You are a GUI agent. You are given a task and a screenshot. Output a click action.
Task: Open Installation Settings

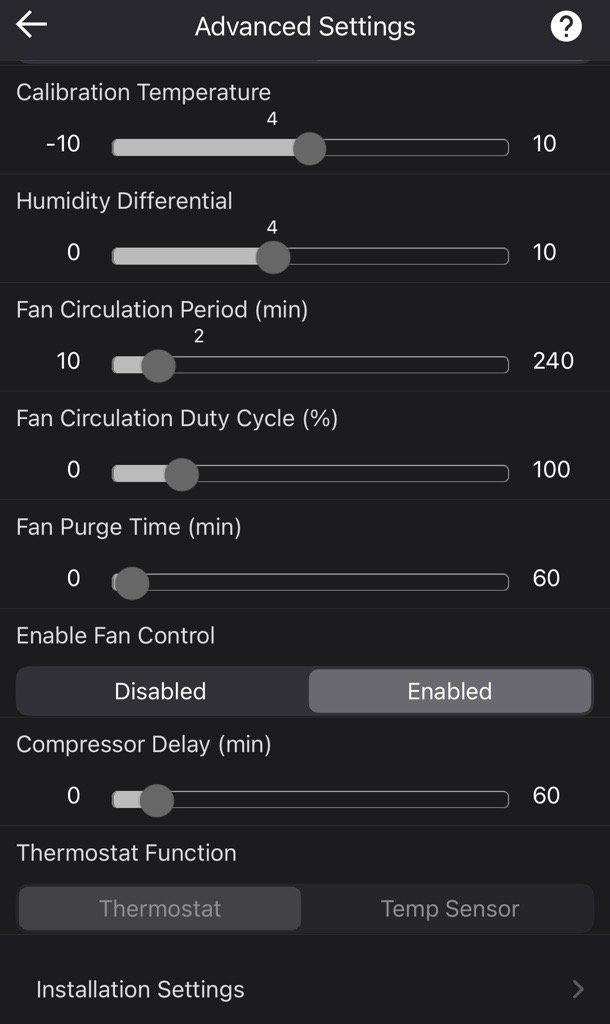(x=305, y=989)
